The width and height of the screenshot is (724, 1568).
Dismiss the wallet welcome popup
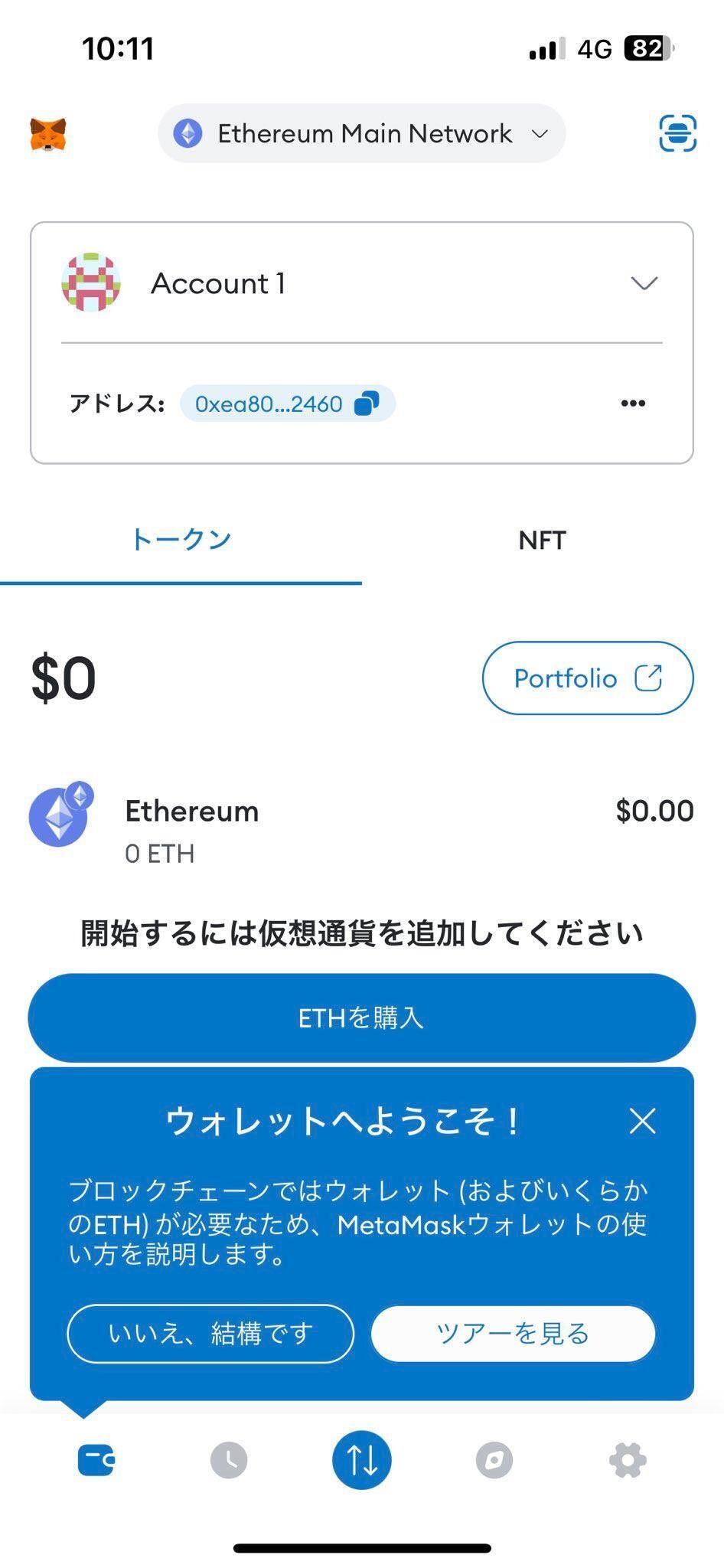(x=642, y=1121)
